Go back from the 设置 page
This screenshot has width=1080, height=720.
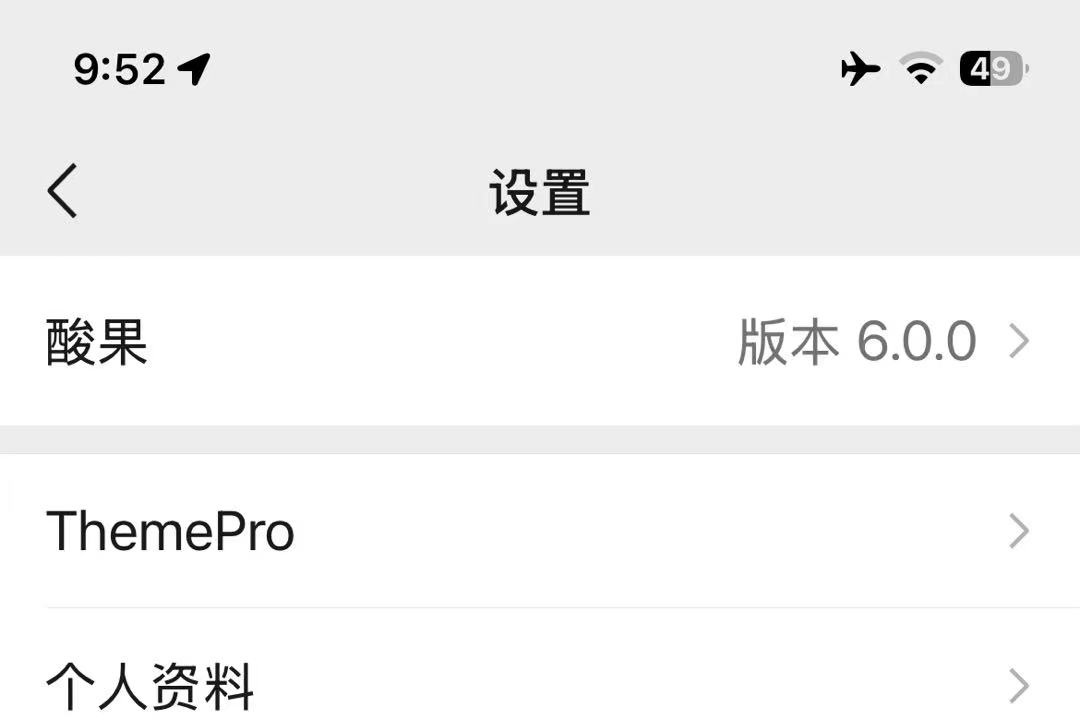click(x=62, y=191)
